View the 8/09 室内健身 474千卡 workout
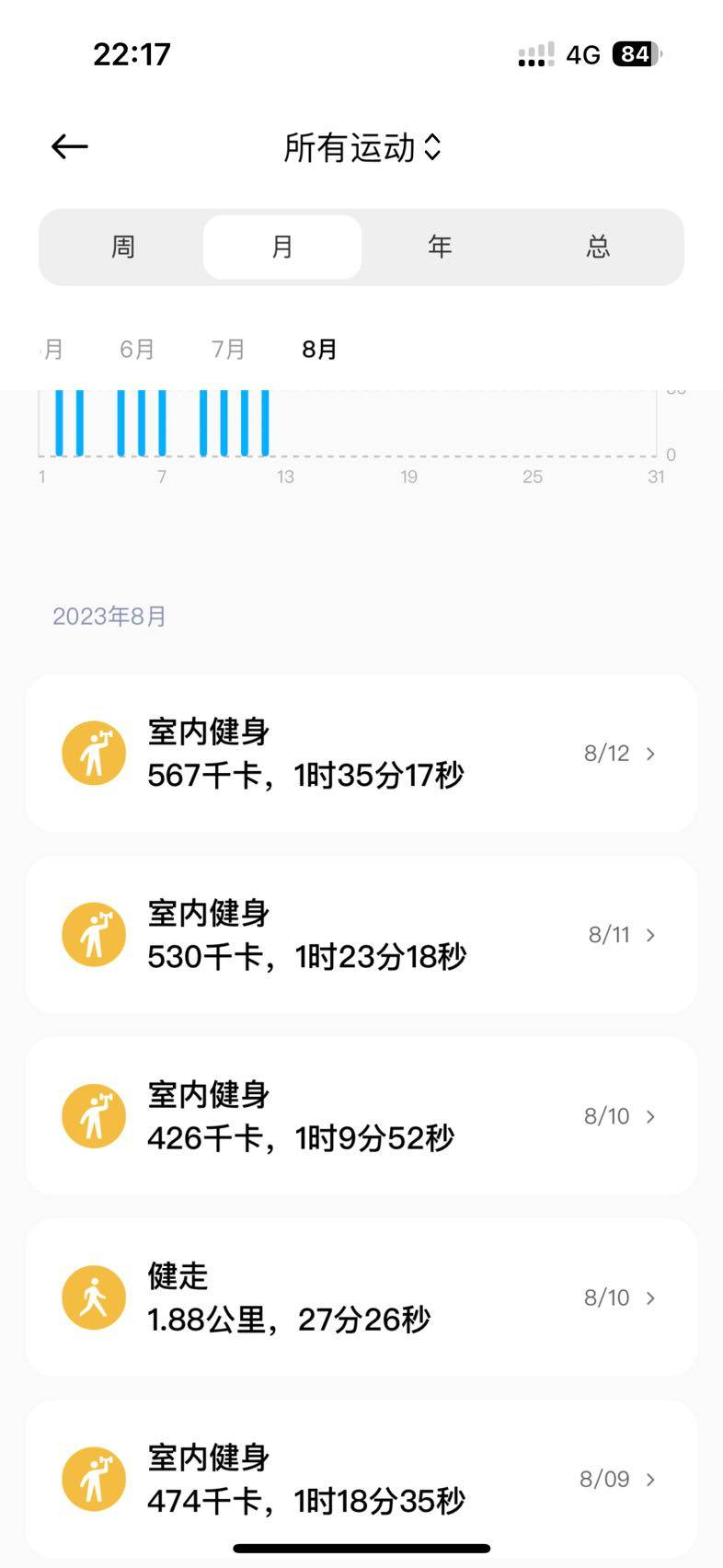723x1568 pixels. tap(361, 1479)
